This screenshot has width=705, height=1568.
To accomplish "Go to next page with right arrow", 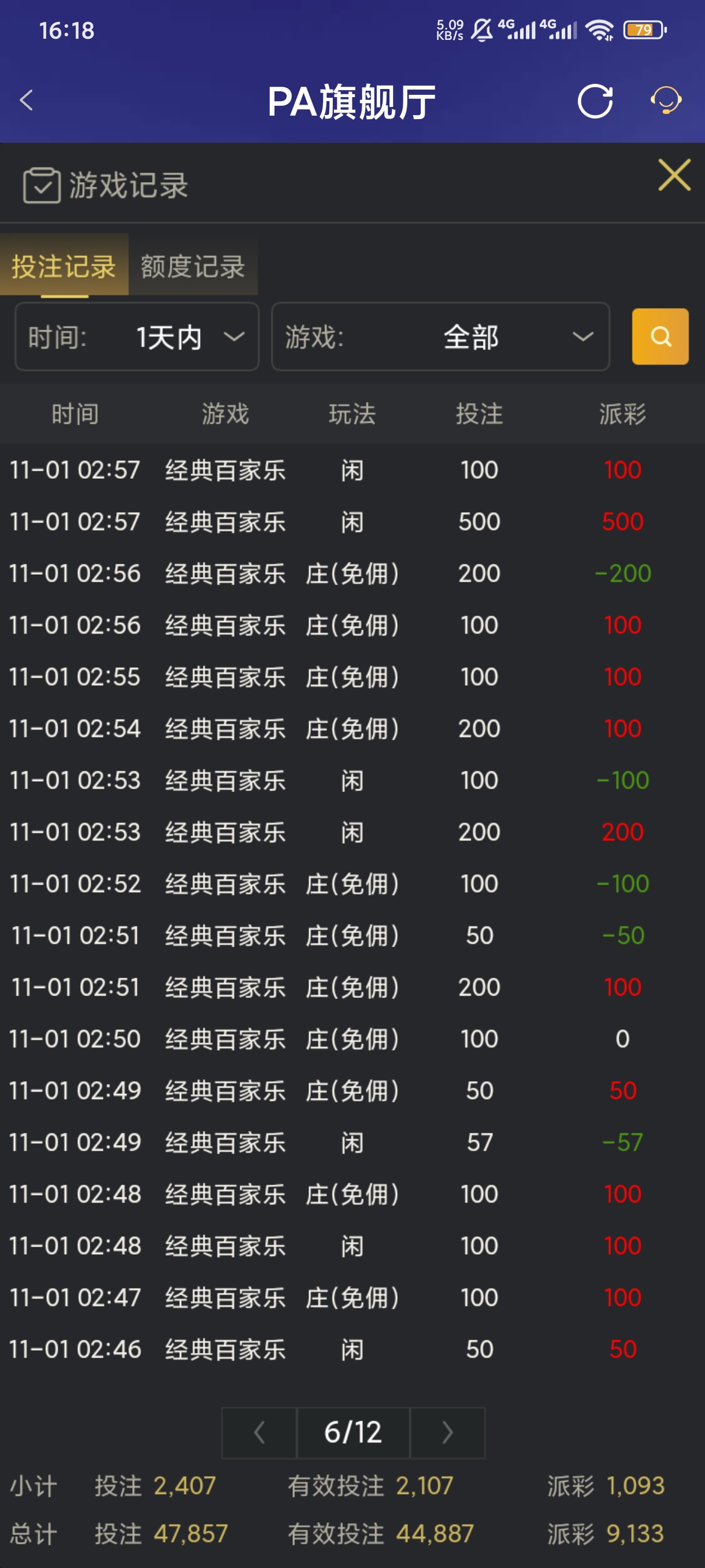I will (448, 1432).
